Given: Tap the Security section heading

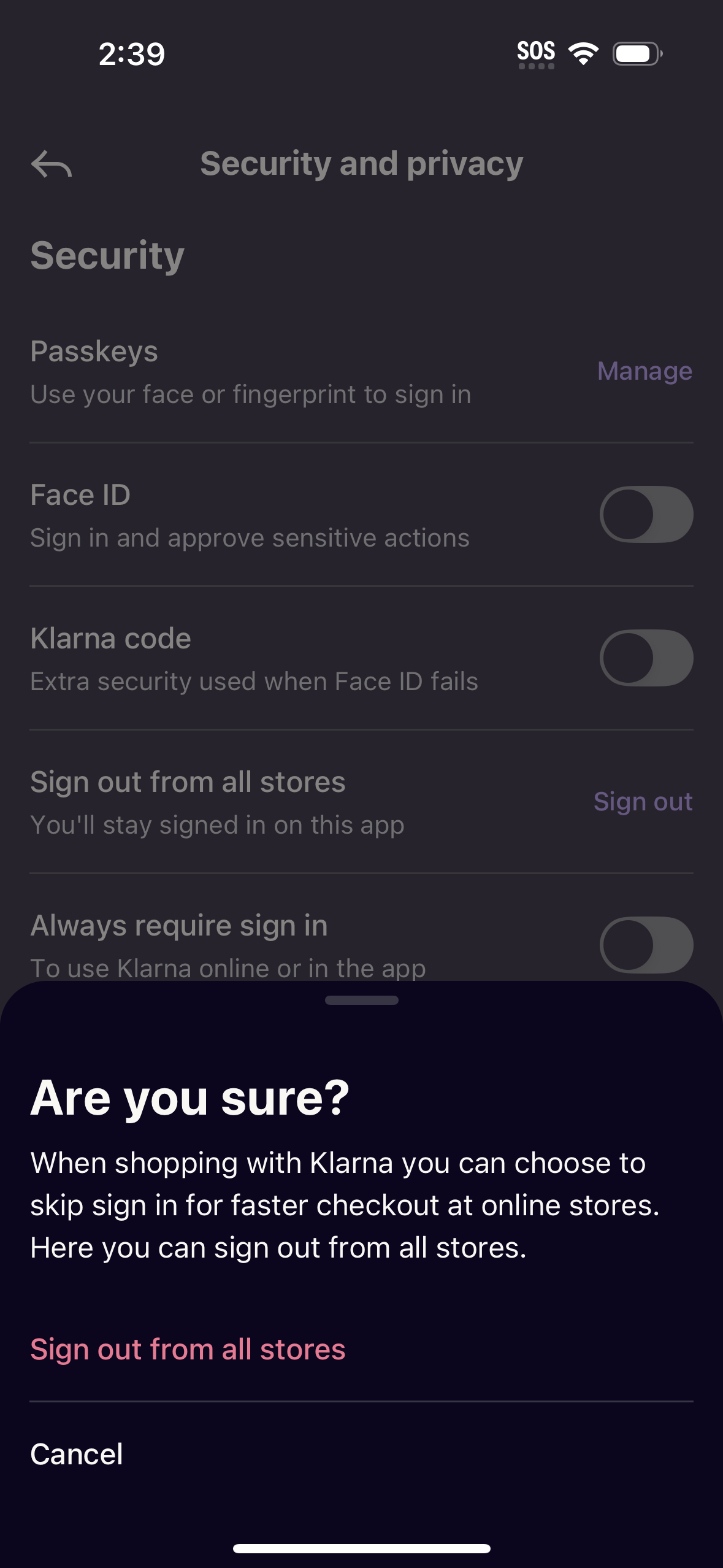Looking at the screenshot, I should pos(106,255).
